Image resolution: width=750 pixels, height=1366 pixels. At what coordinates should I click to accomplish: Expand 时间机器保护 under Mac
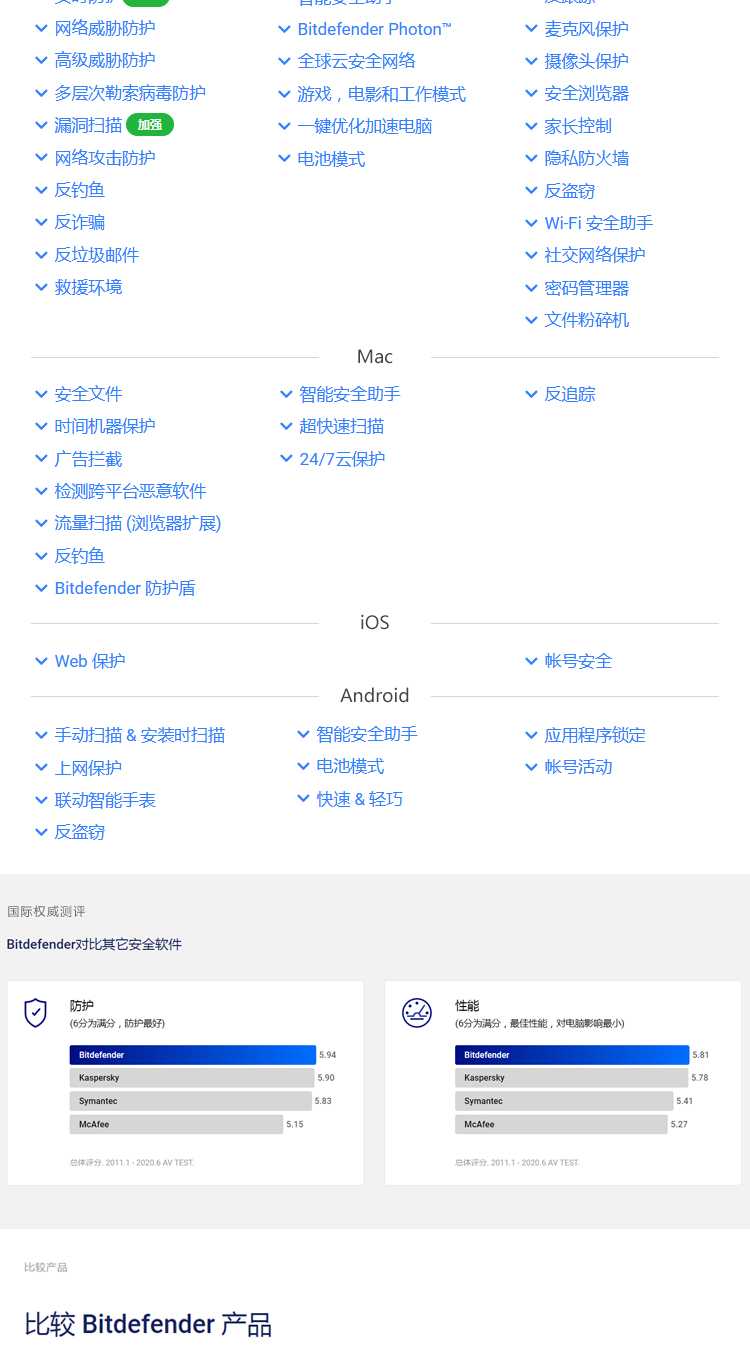(x=104, y=426)
